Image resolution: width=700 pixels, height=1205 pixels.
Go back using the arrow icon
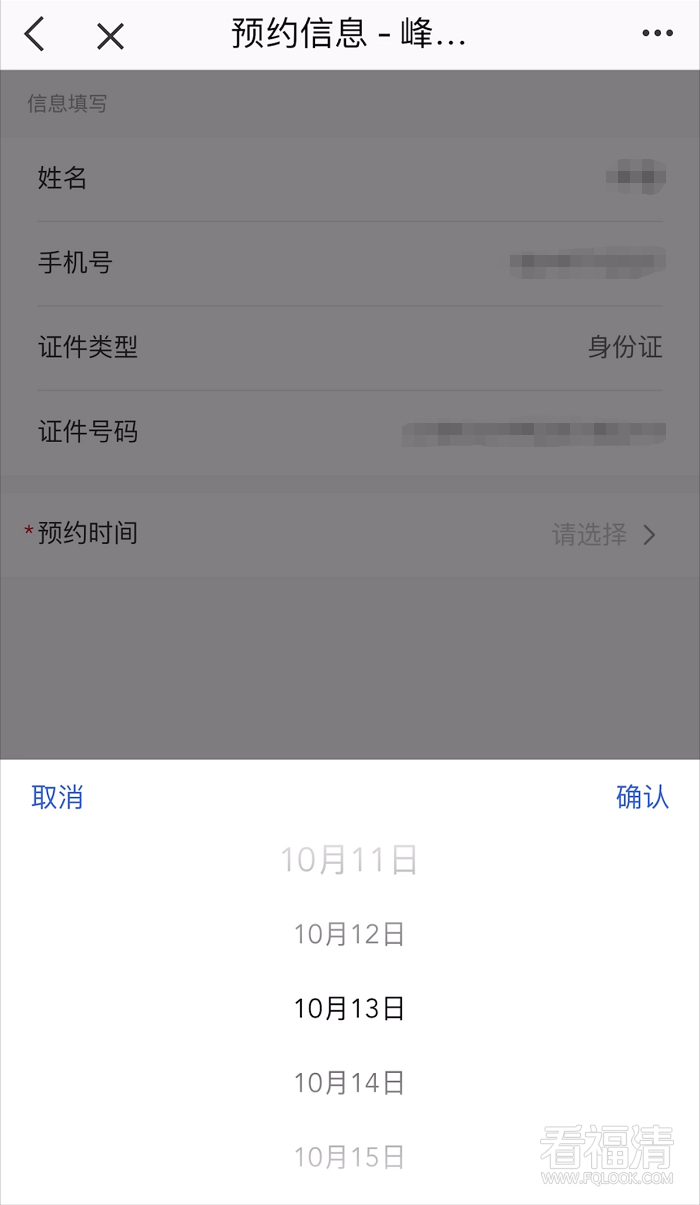pos(35,35)
